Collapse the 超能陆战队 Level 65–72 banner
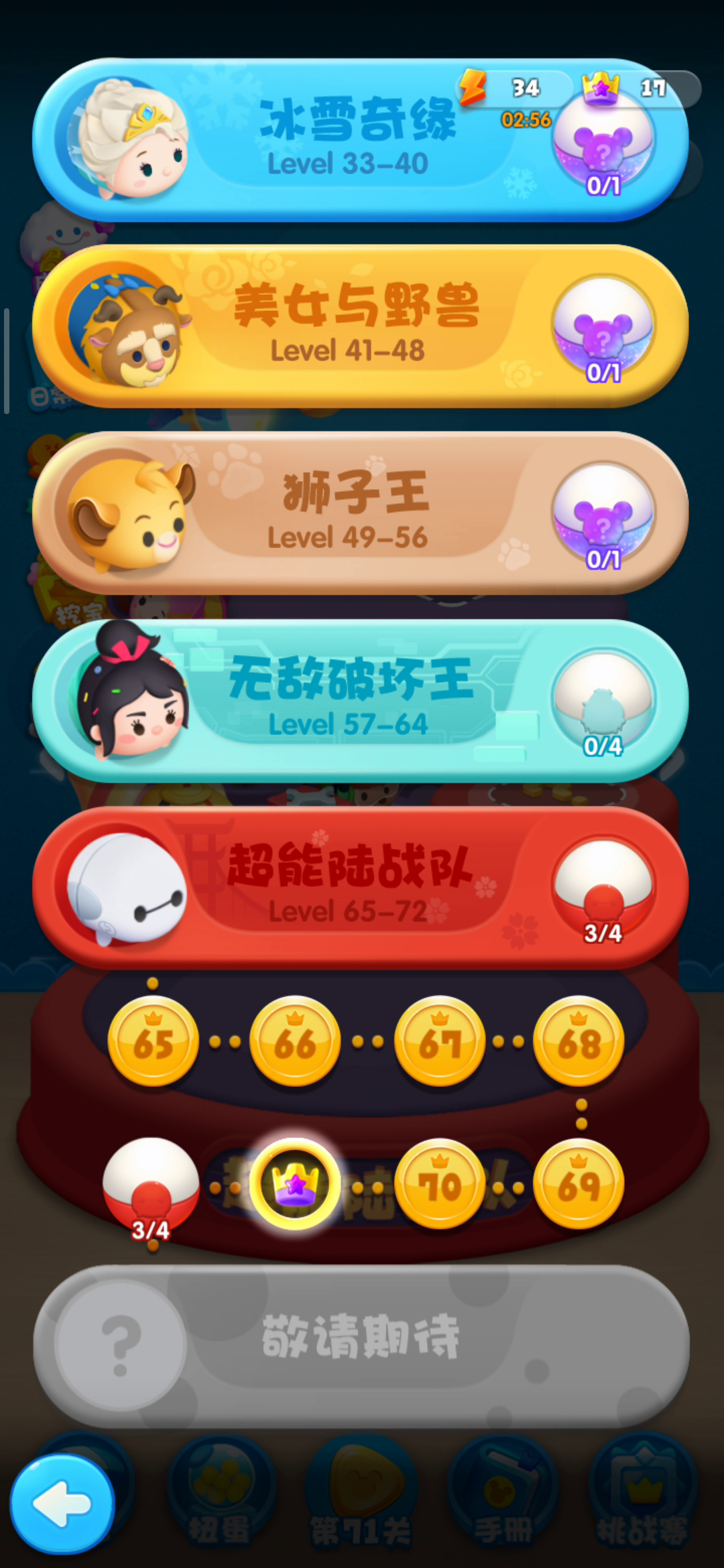The height and width of the screenshot is (1568, 724). 361,888
